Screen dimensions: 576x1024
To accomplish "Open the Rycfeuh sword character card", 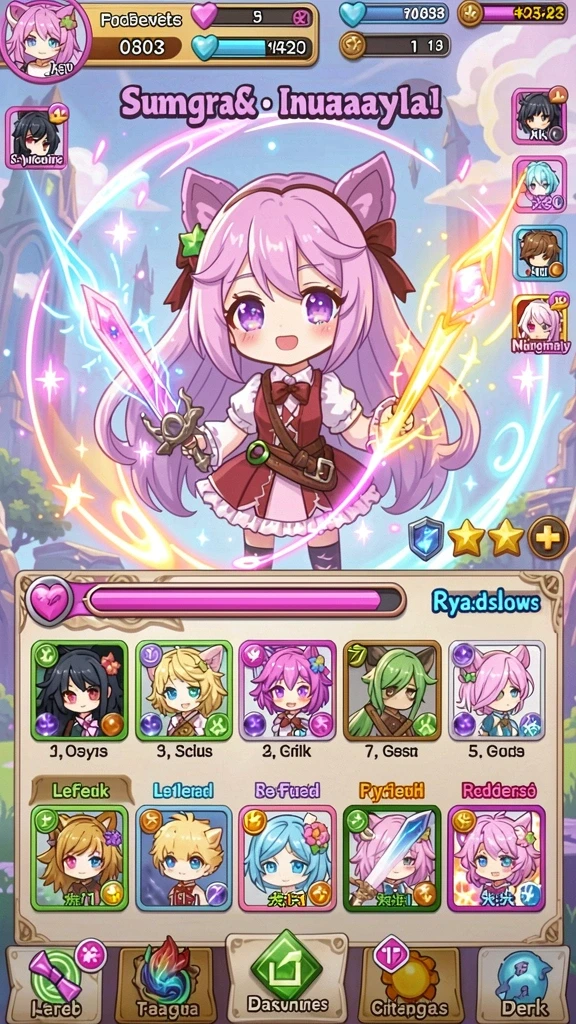I will pyautogui.click(x=392, y=857).
